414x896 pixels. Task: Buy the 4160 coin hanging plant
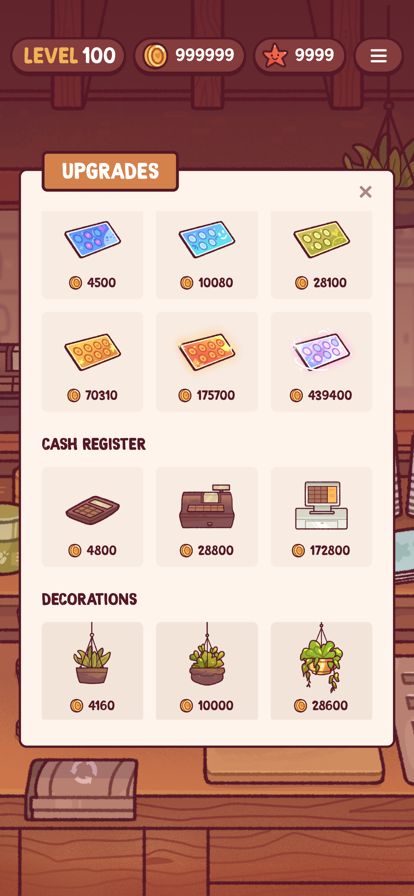(x=93, y=671)
